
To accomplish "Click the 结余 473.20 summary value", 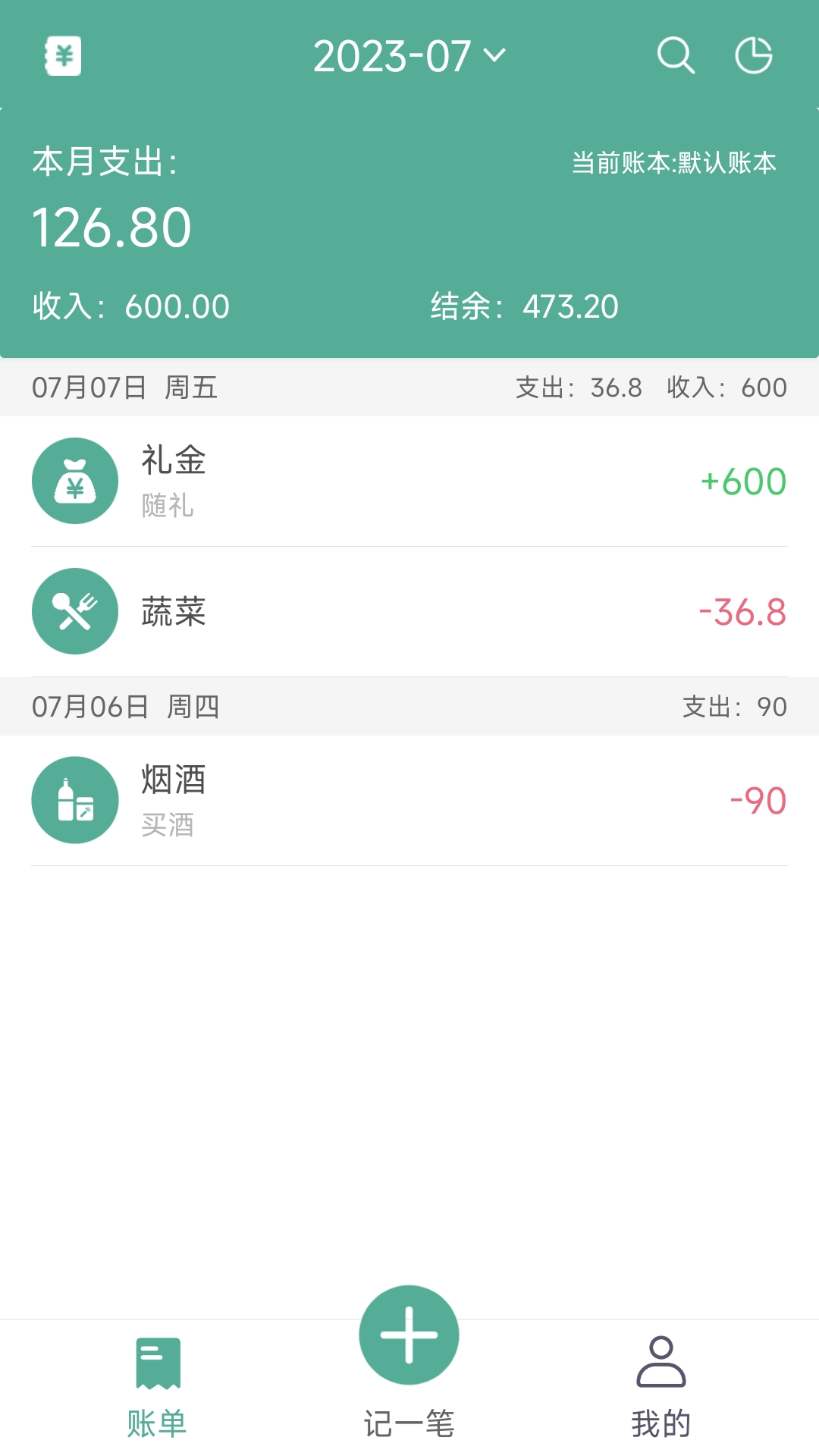I will tap(523, 306).
